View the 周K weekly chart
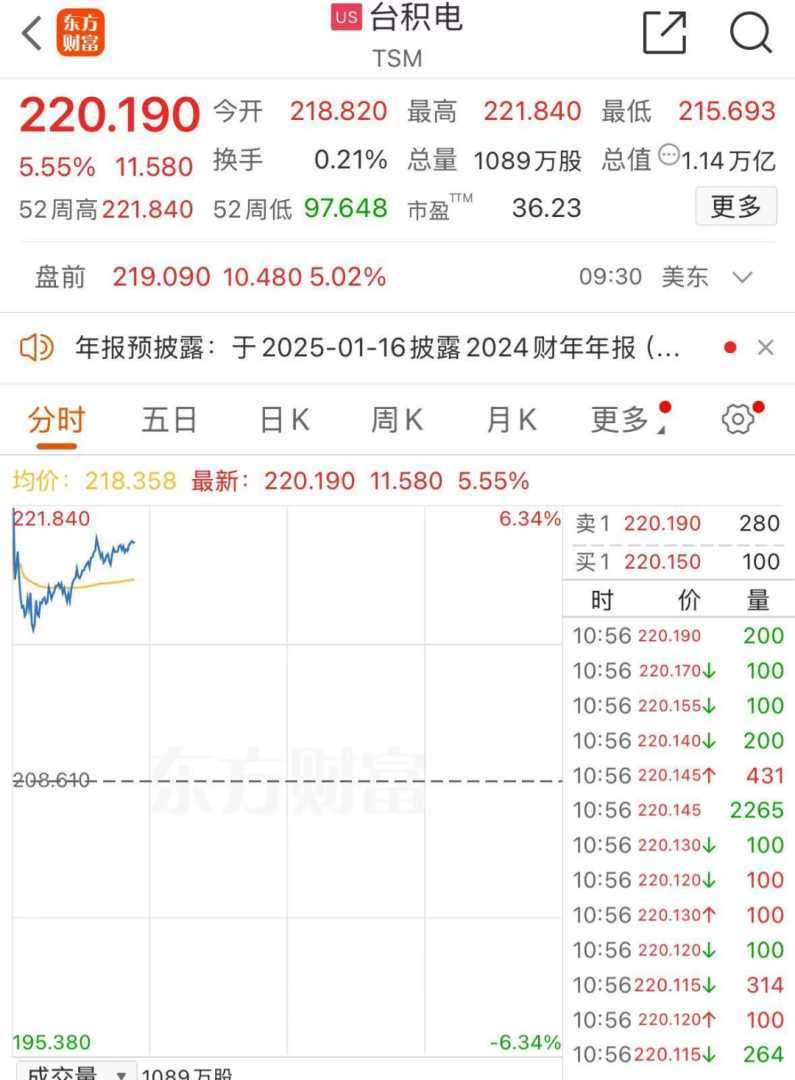The height and width of the screenshot is (1080, 795). tap(397, 420)
